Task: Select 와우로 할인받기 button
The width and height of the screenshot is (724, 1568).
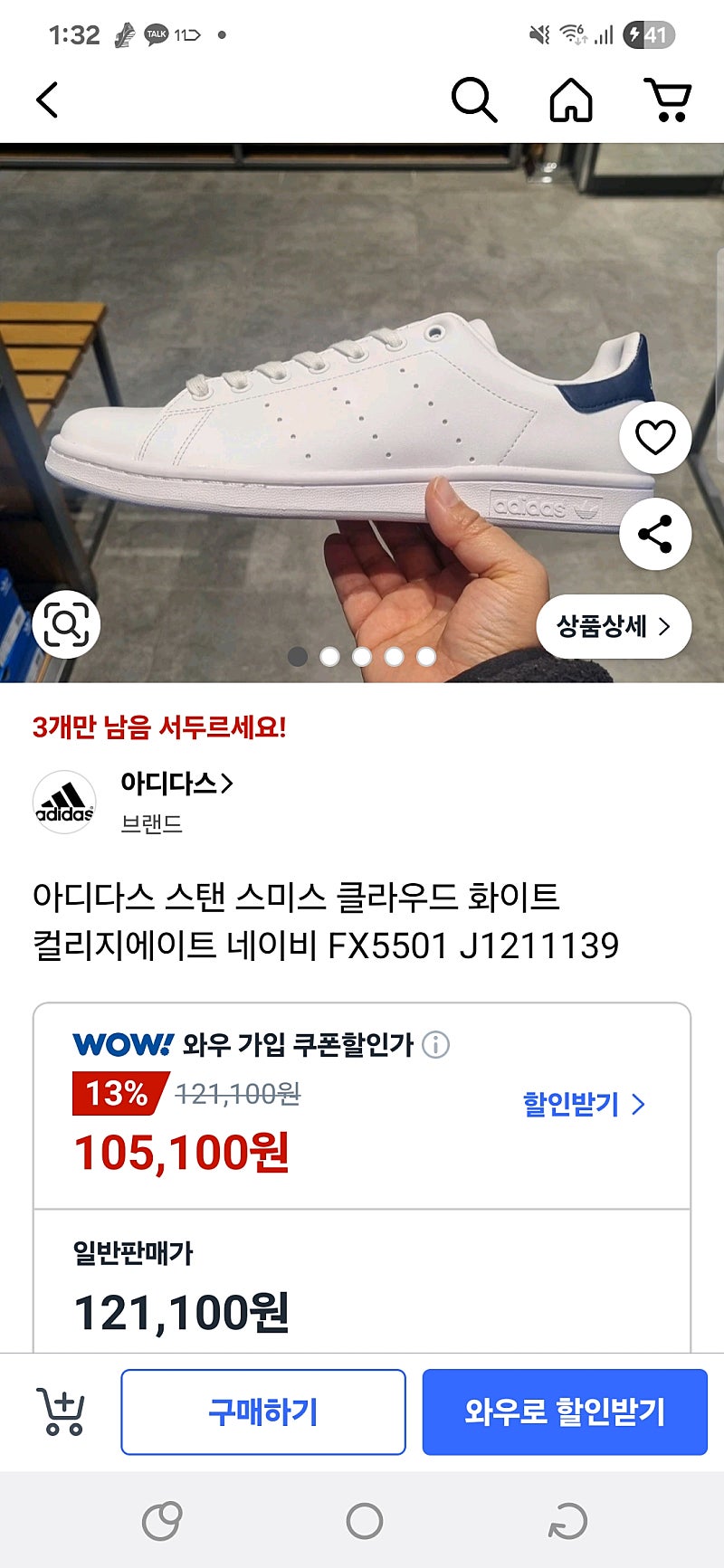Action: [x=565, y=1411]
